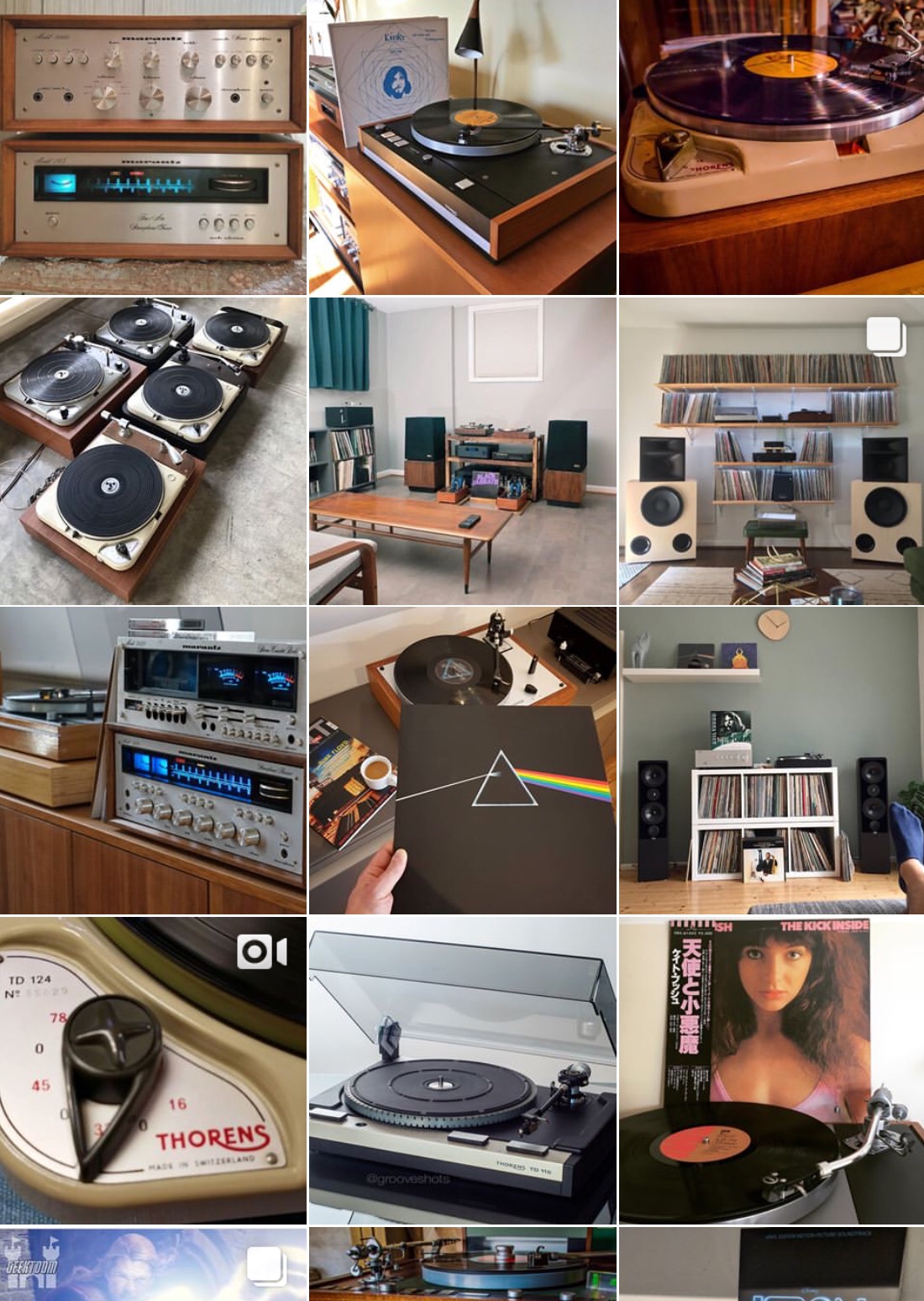Open the Dark Side of the Moon post
924x1301 pixels.
[x=462, y=761]
